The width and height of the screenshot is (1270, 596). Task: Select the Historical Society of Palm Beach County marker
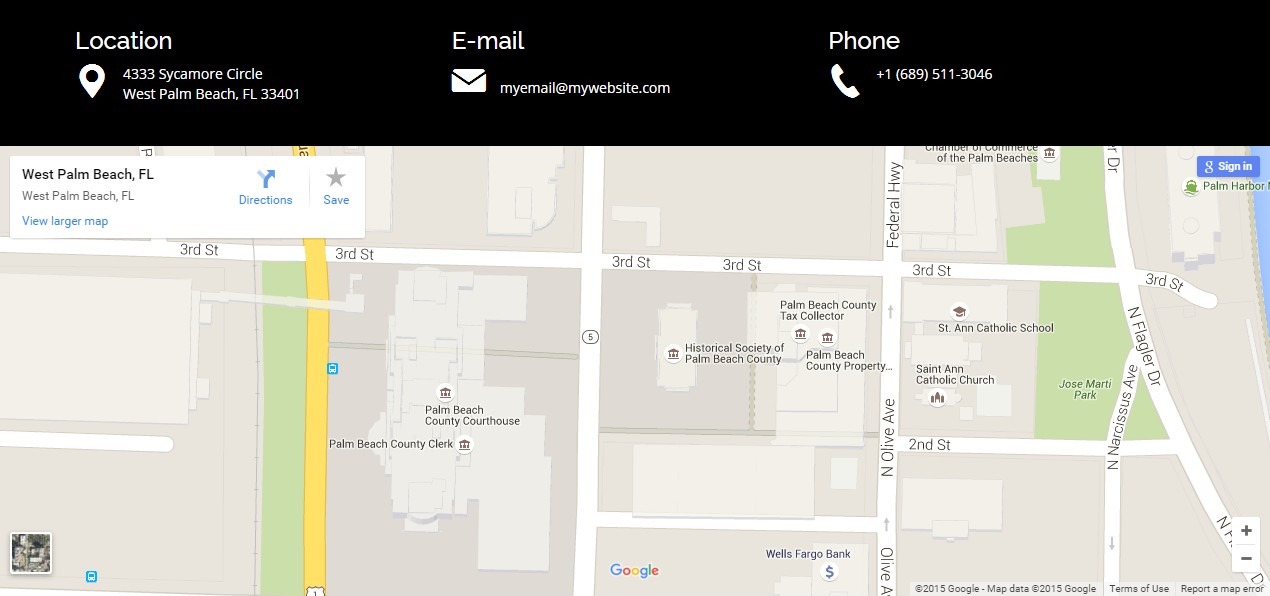(x=673, y=353)
